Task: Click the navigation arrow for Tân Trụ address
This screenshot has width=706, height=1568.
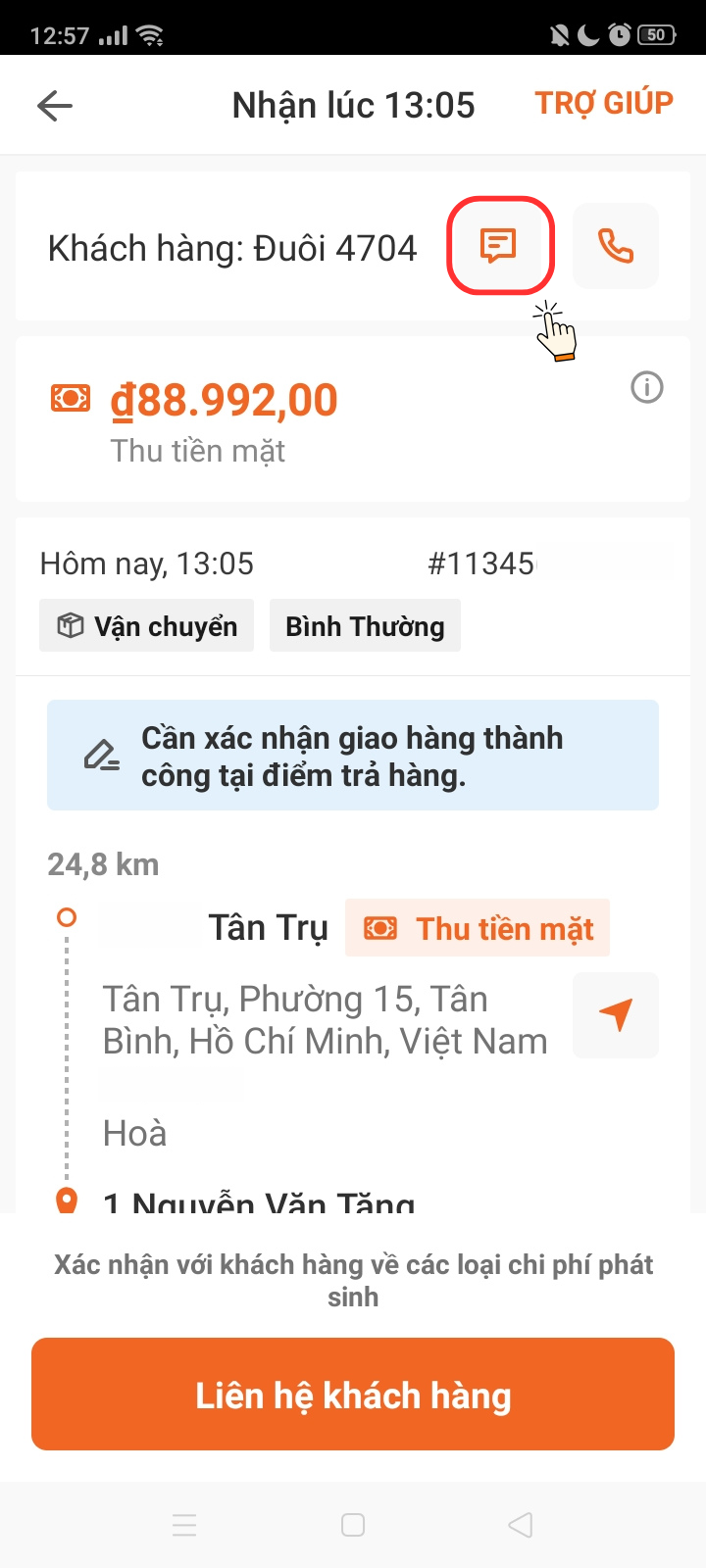Action: (616, 1015)
